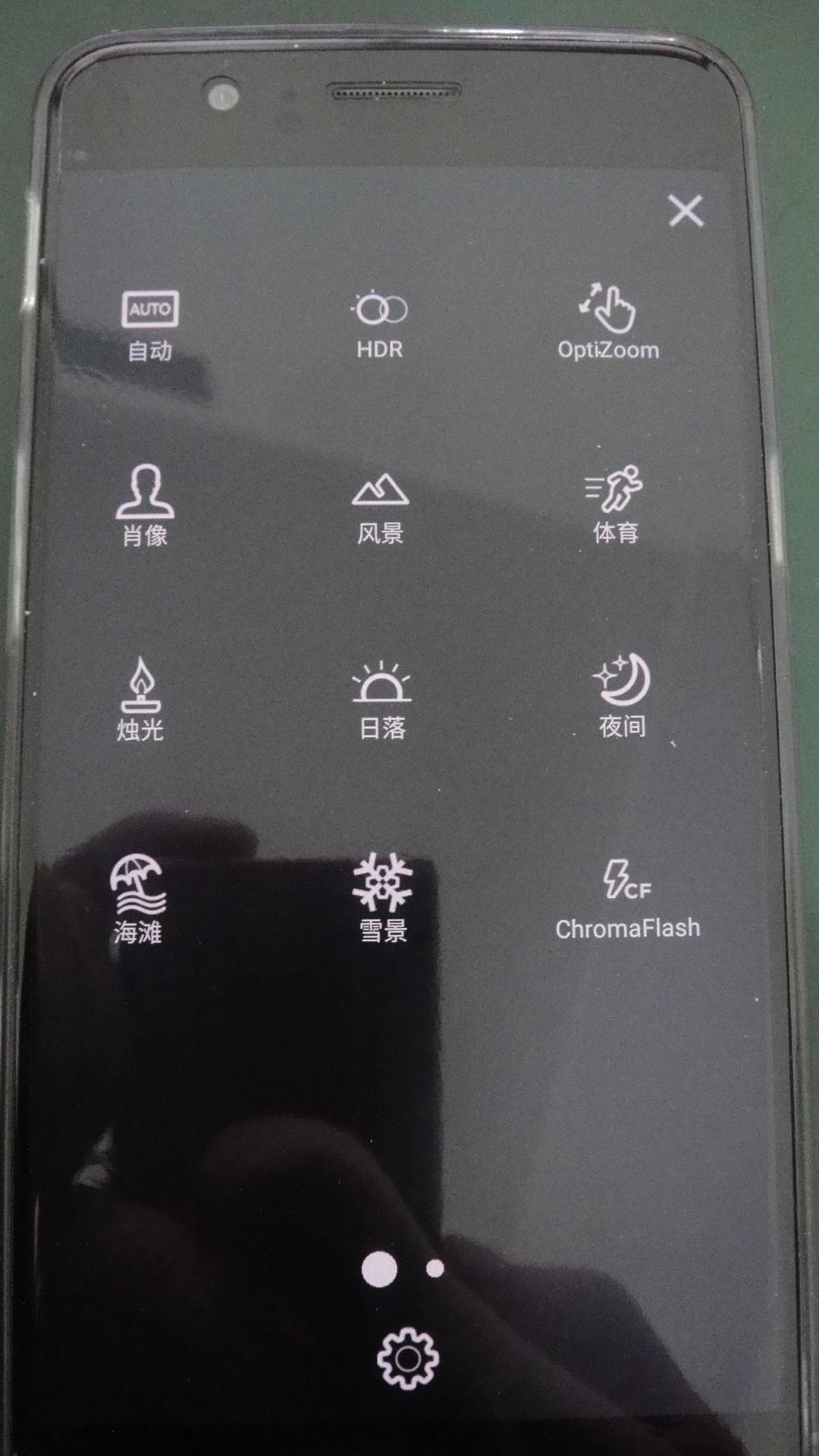
Task: Choose 肖像 portrait scene mode
Action: [145, 504]
